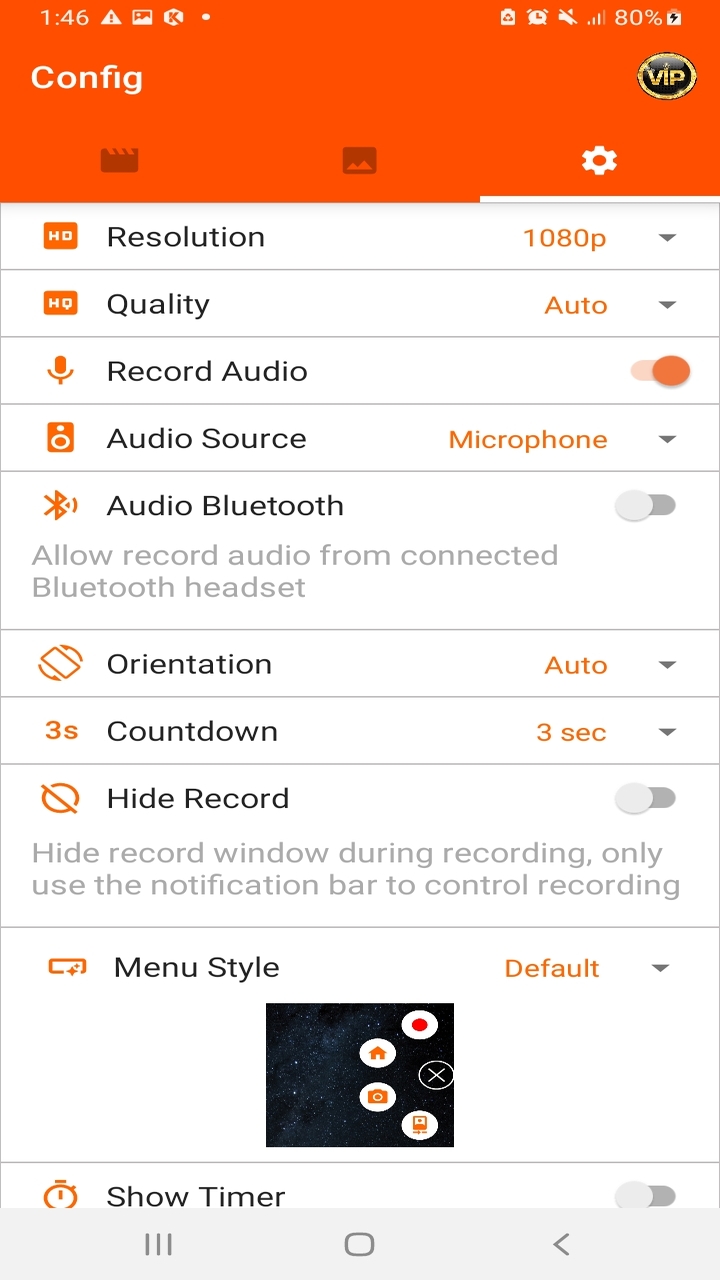The image size is (720, 1280).
Task: Click the record button in the menu style preview
Action: (x=420, y=1023)
